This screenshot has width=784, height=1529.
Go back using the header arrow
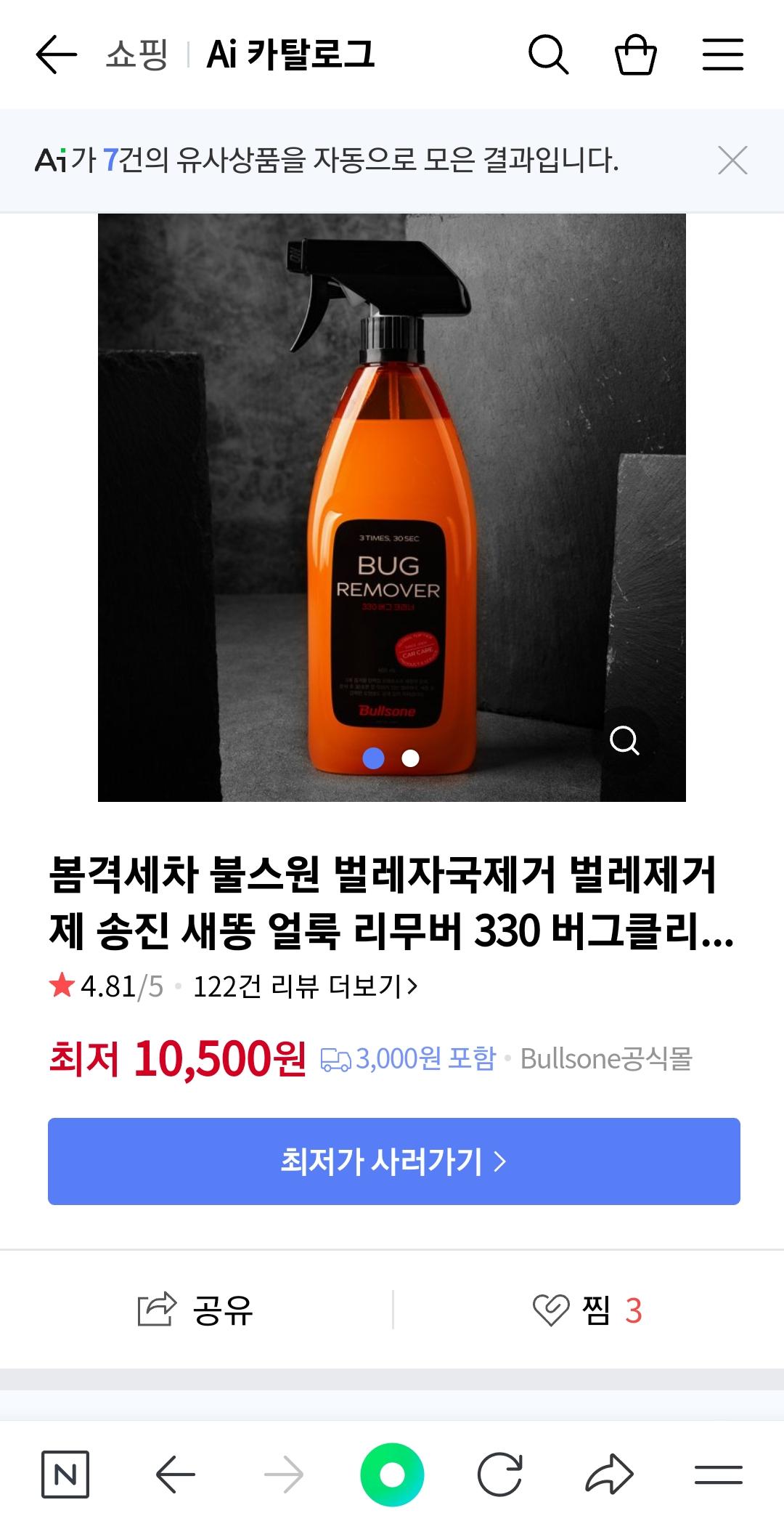[56, 54]
